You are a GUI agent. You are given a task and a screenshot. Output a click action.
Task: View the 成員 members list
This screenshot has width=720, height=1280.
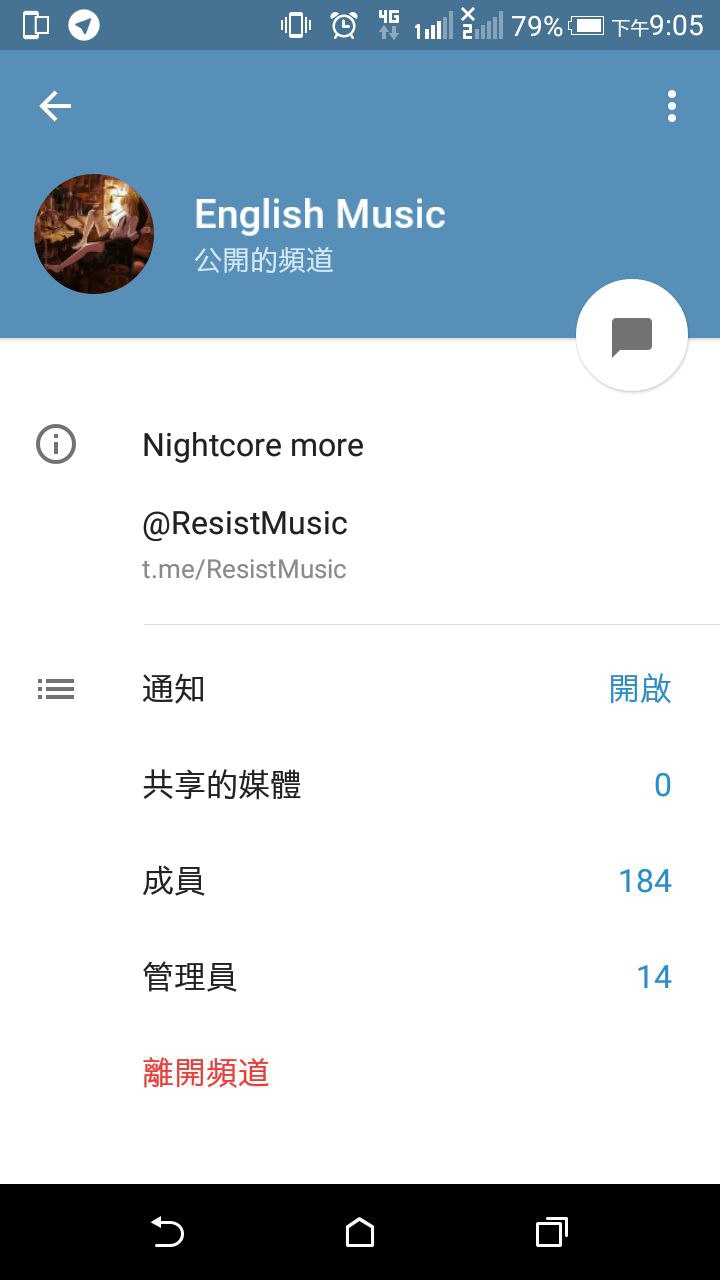pos(400,881)
